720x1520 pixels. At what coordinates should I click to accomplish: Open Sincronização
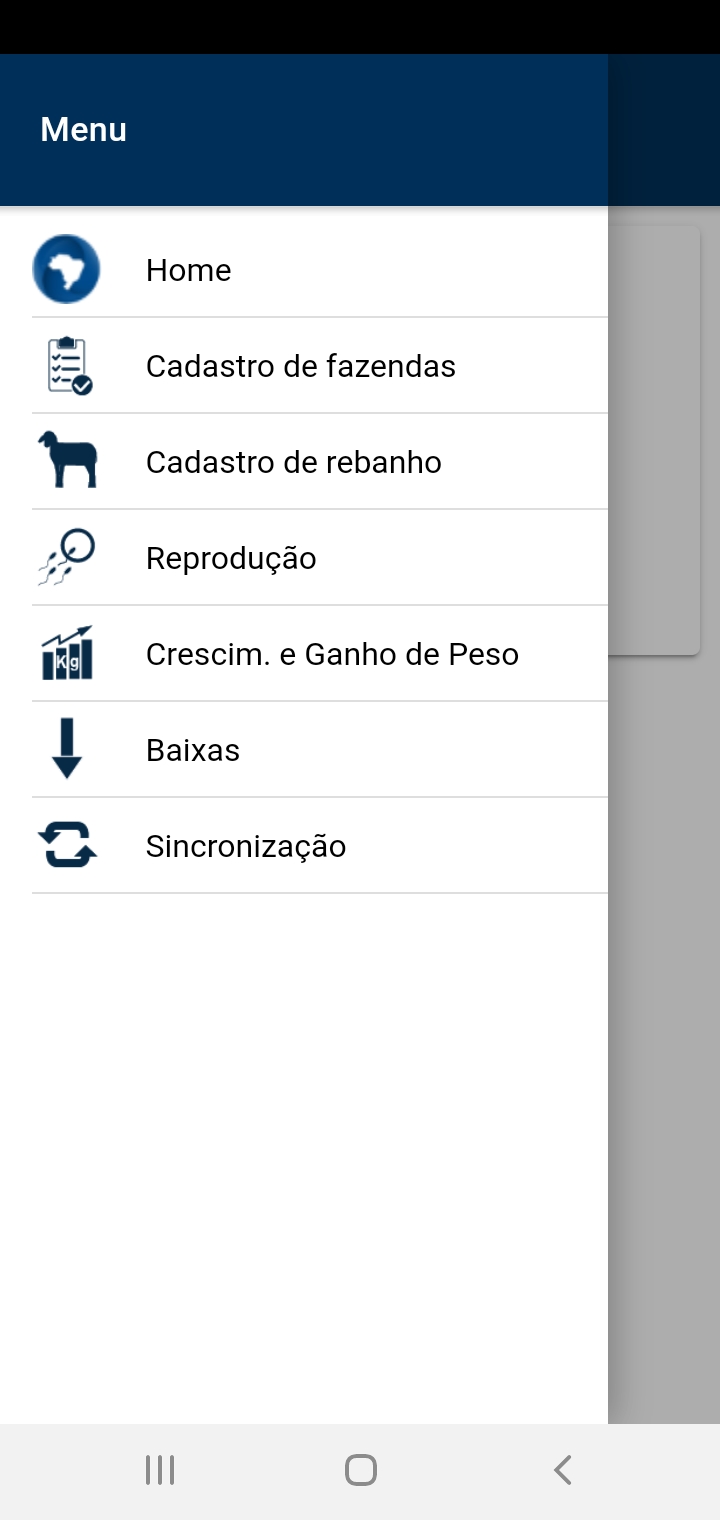click(304, 846)
